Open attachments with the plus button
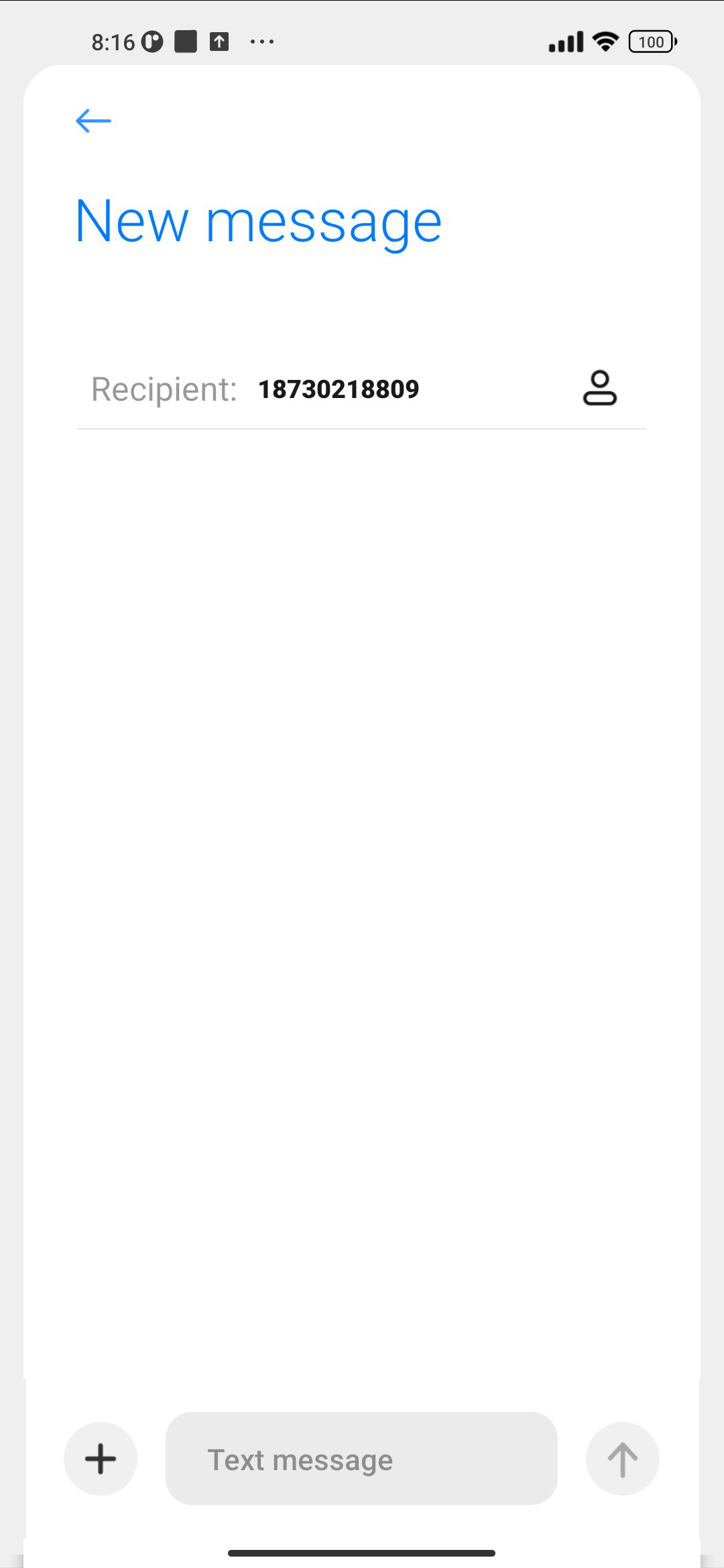 pos(101,1459)
